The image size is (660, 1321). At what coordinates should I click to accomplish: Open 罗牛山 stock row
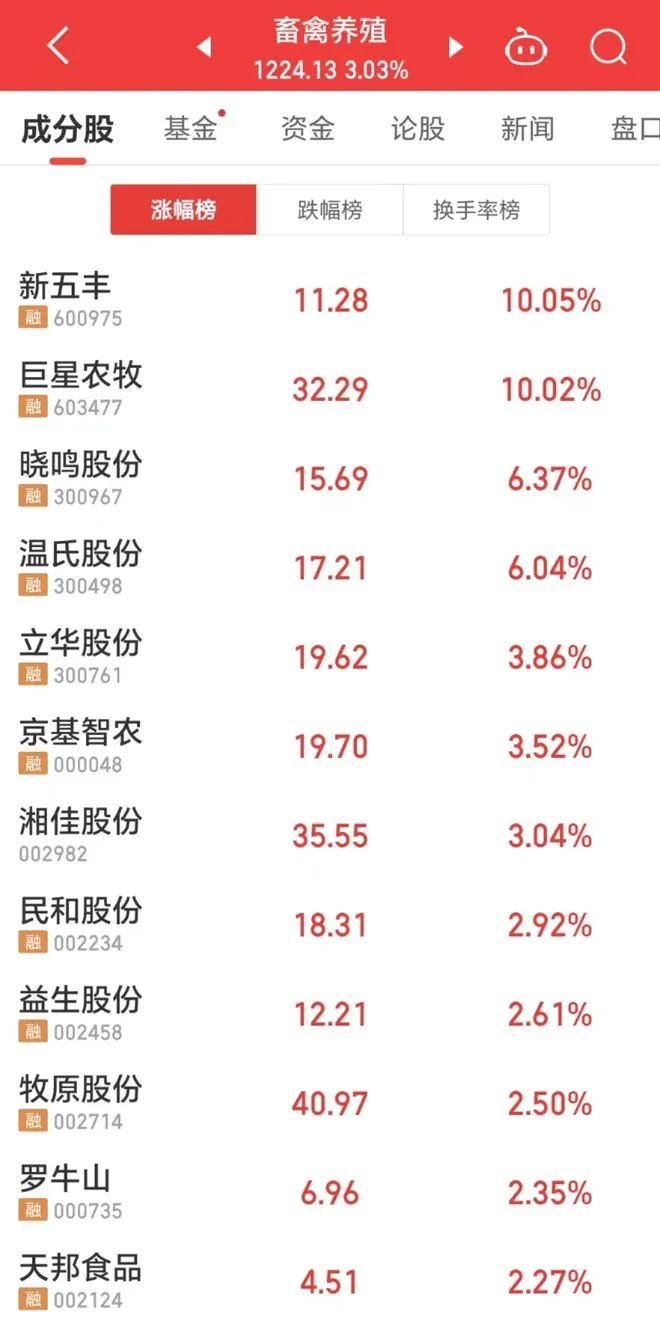pos(330,1193)
